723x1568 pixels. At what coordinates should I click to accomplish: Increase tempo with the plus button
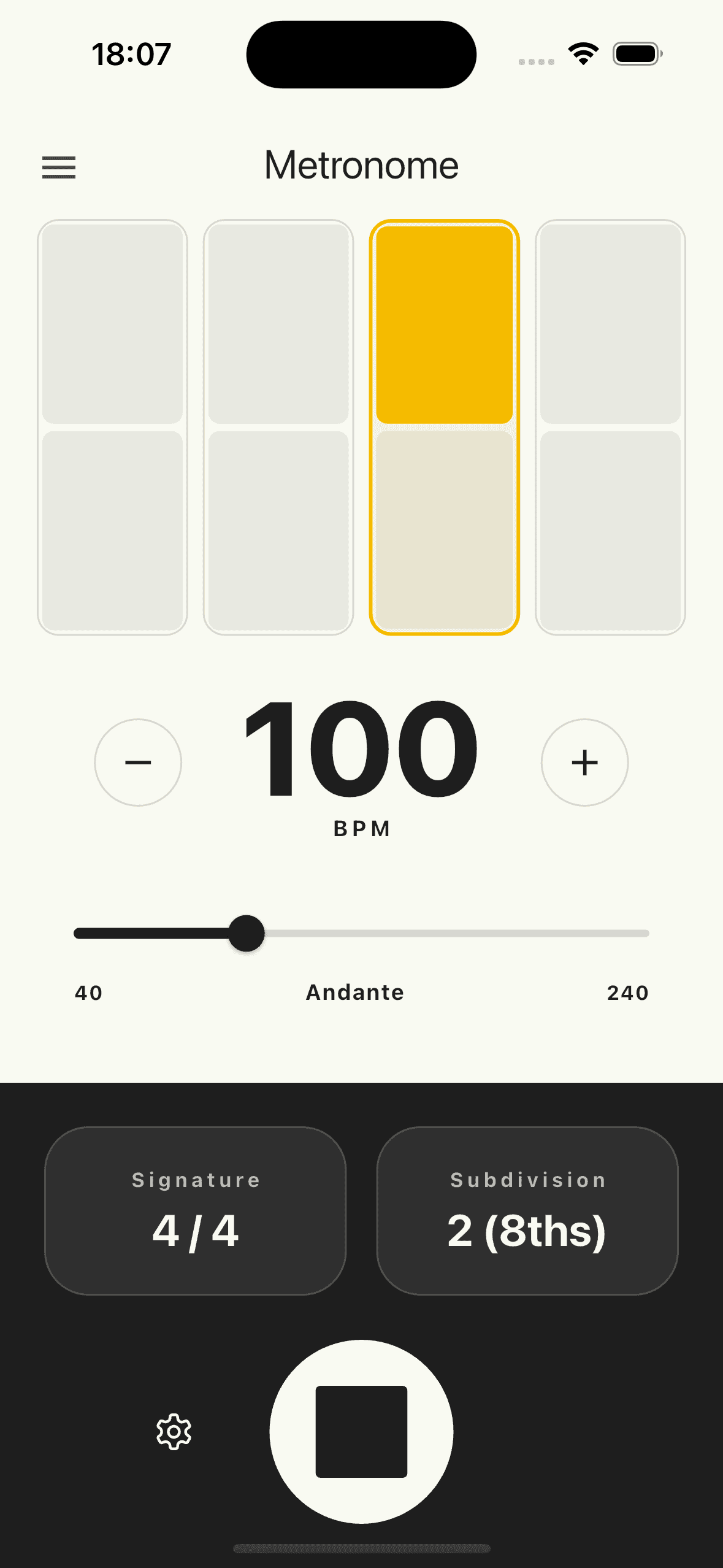point(584,763)
